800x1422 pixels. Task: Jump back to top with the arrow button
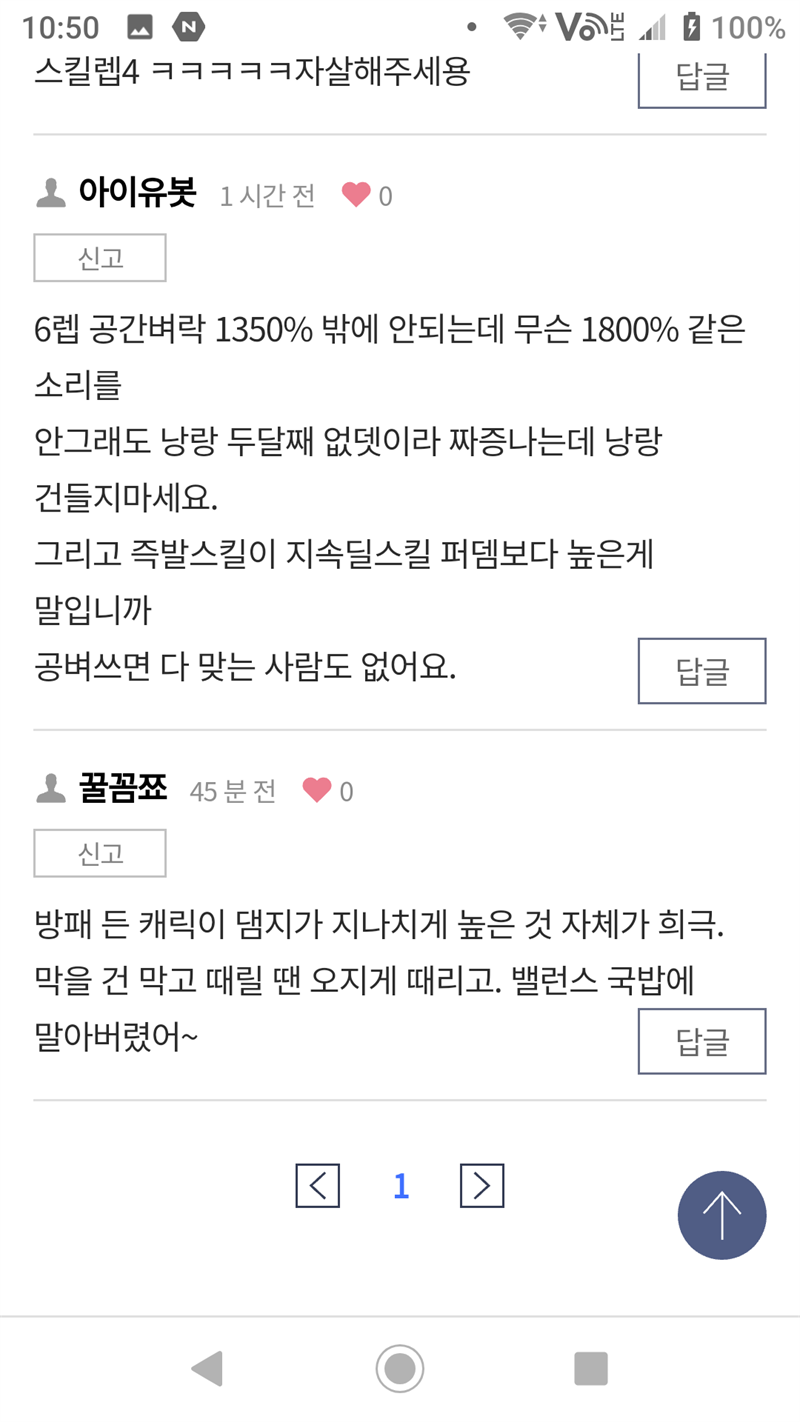coord(722,1215)
